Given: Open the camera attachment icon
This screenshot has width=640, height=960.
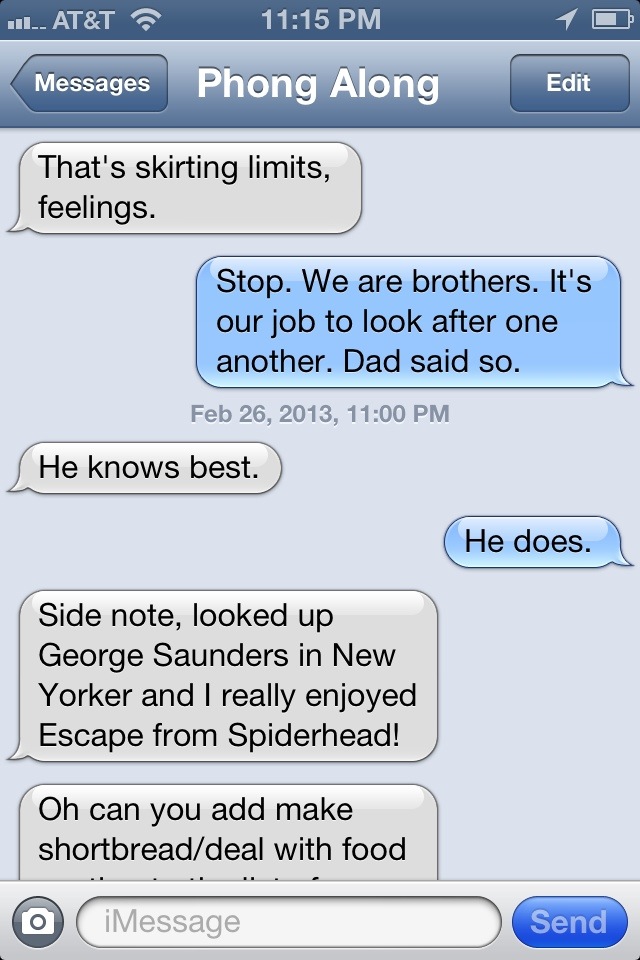Looking at the screenshot, I should 38,921.
